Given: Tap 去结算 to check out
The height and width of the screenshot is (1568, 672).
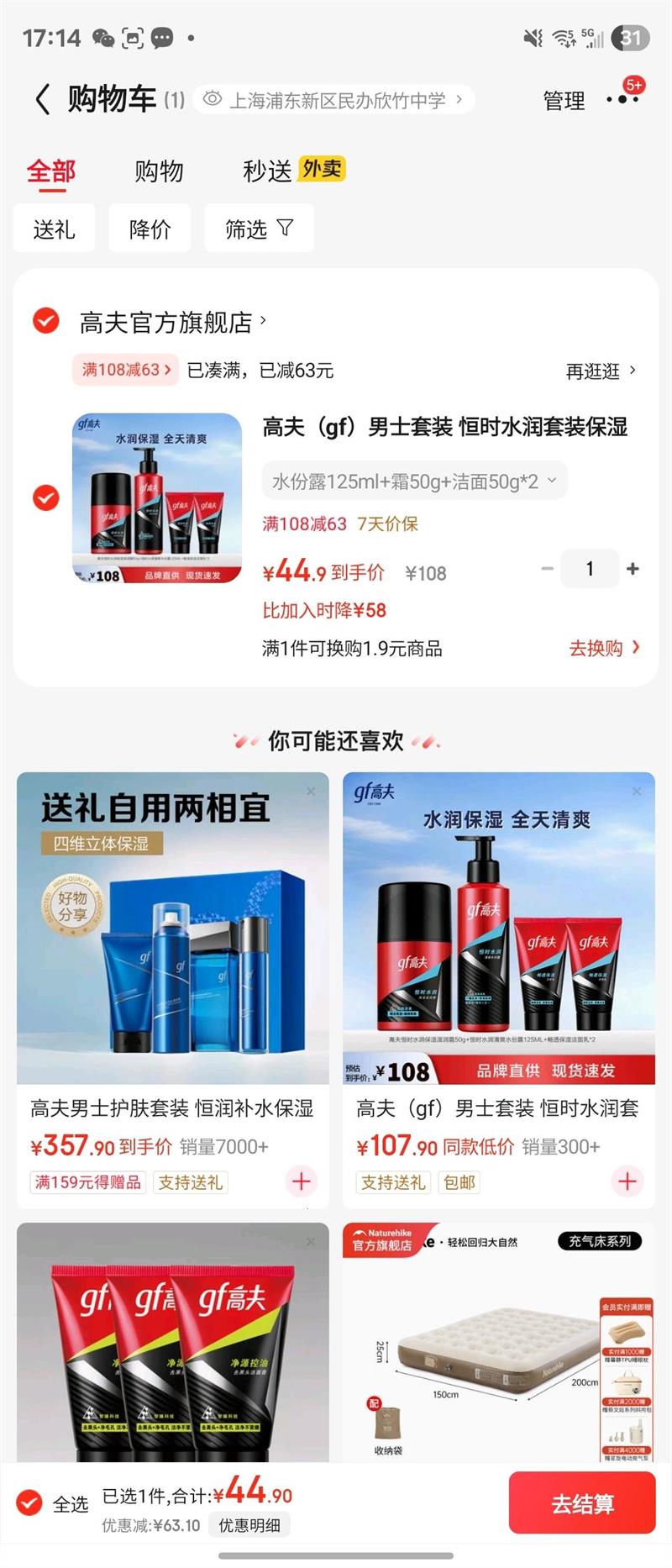Looking at the screenshot, I should tap(582, 1503).
